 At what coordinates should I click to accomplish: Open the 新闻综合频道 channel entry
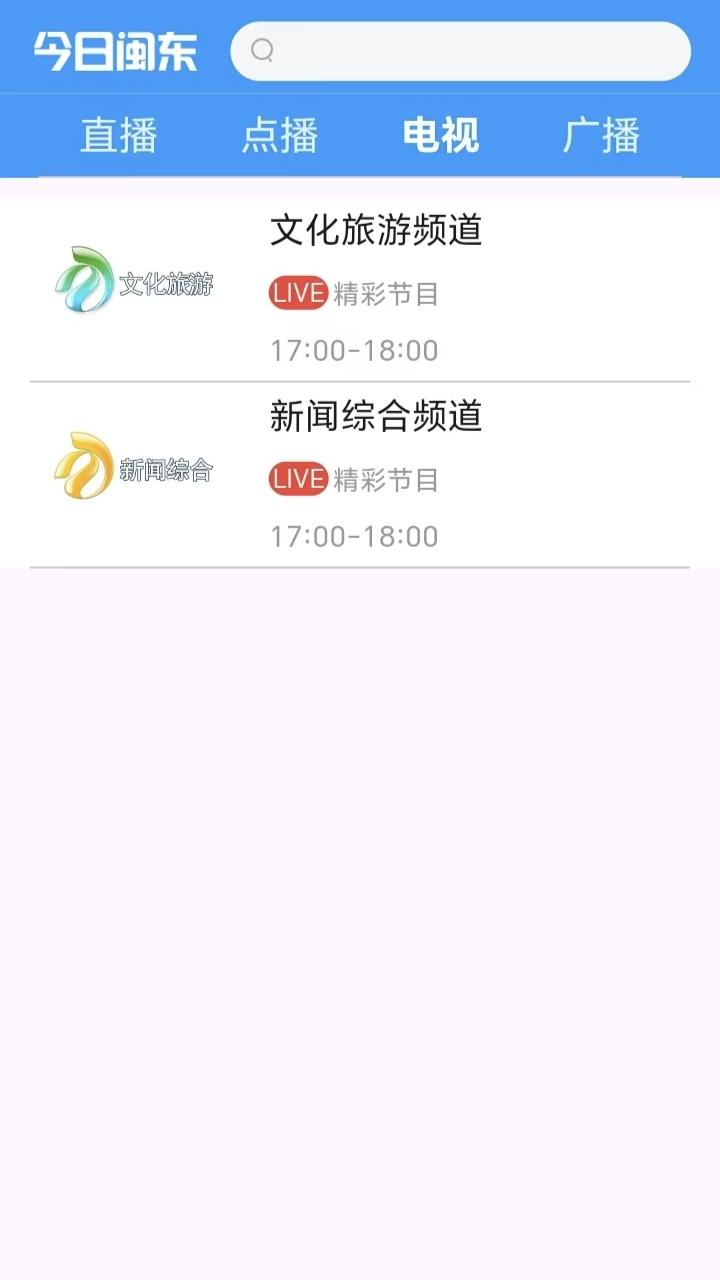tap(376, 418)
